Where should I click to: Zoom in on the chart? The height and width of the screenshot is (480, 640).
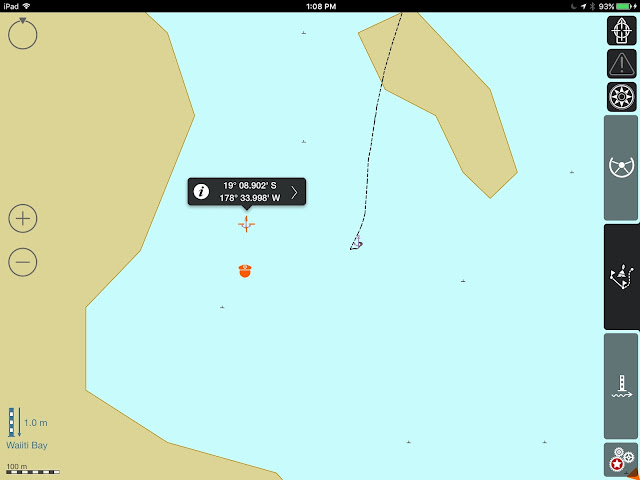coord(22,218)
